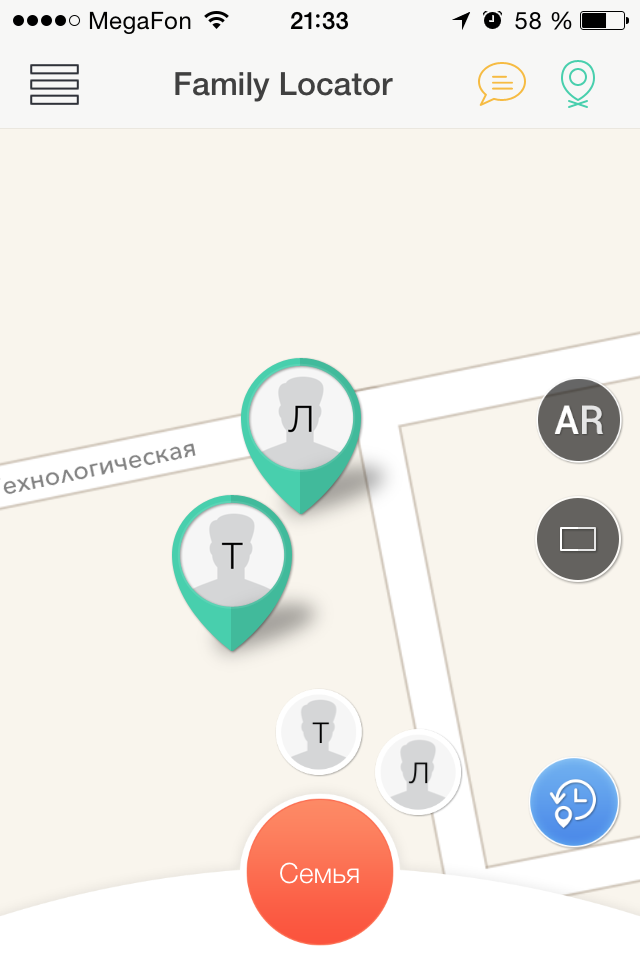Tap the red Семья circle button
The width and height of the screenshot is (640, 960).
click(x=320, y=873)
